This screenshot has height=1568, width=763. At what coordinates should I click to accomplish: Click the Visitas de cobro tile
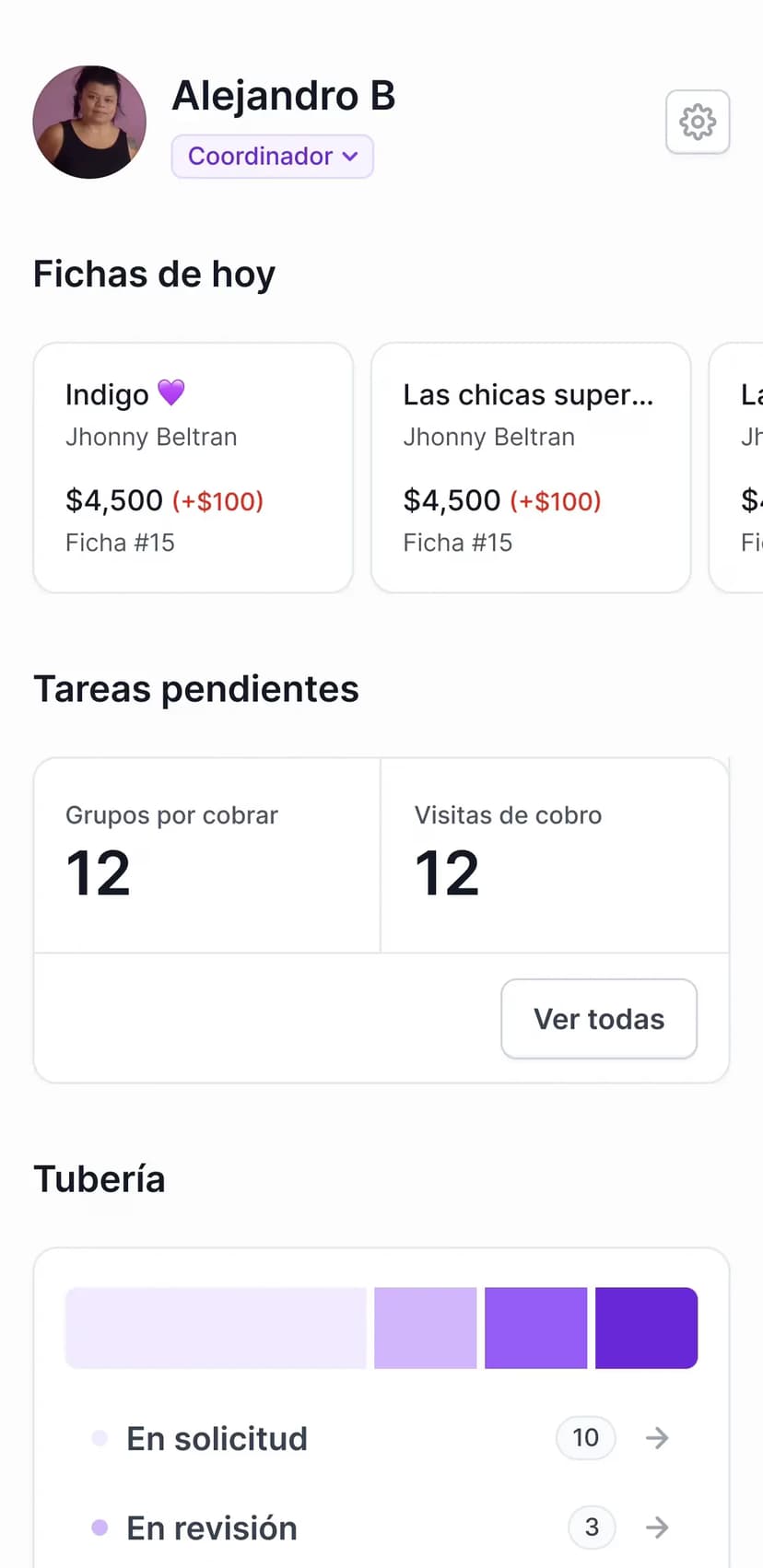coord(553,855)
